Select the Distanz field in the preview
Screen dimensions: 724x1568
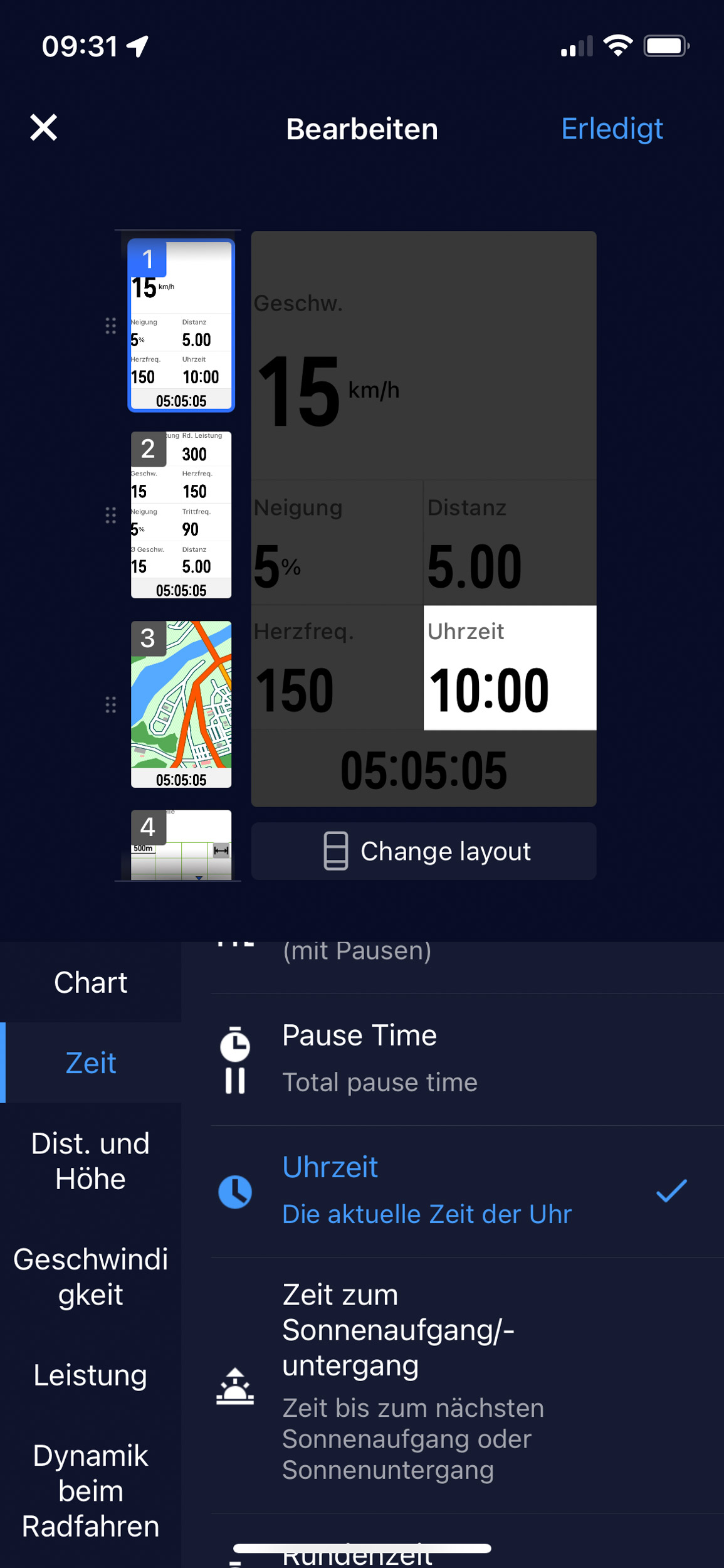pos(510,543)
